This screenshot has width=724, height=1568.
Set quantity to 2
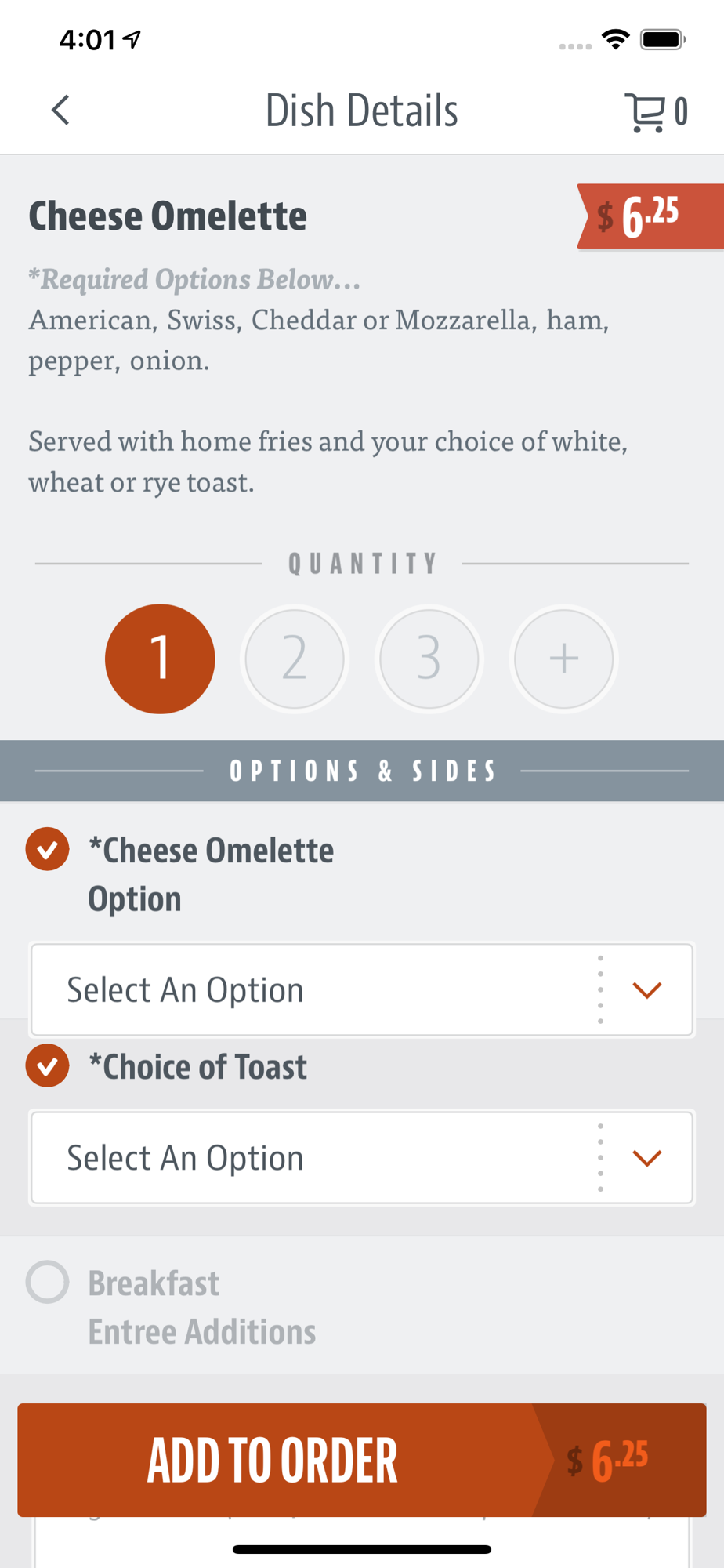(295, 659)
